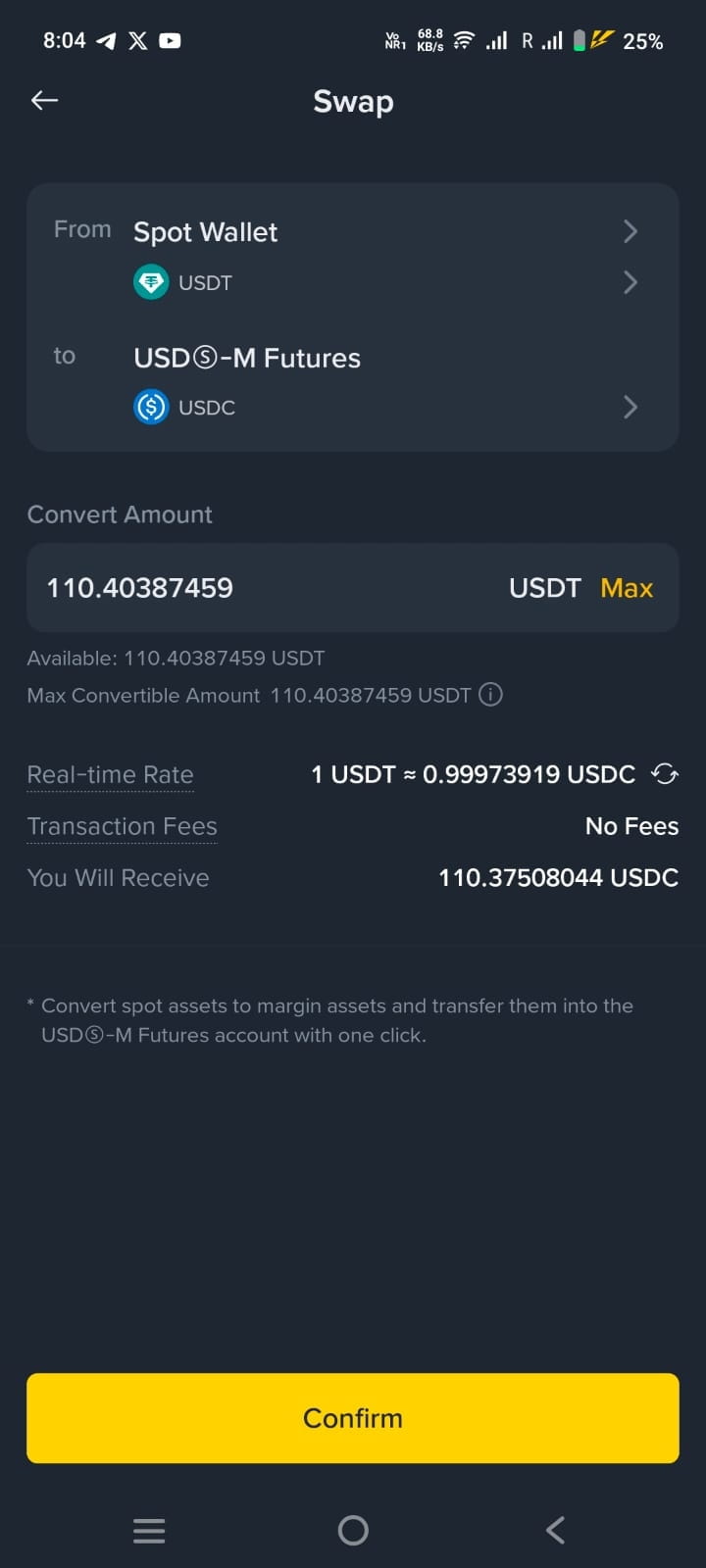Open recent apps from navigation bar

[149, 1530]
